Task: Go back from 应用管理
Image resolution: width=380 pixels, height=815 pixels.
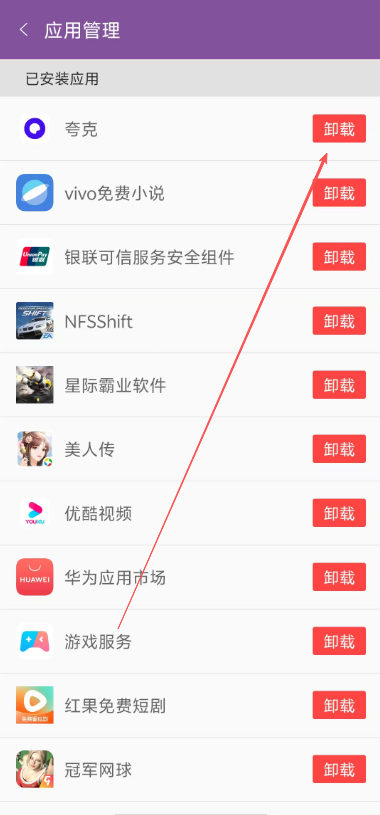Action: pyautogui.click(x=23, y=30)
